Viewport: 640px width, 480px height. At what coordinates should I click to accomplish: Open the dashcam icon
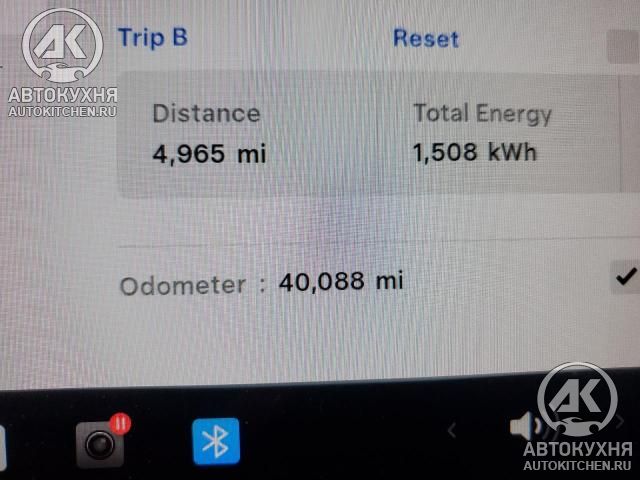pyautogui.click(x=101, y=442)
